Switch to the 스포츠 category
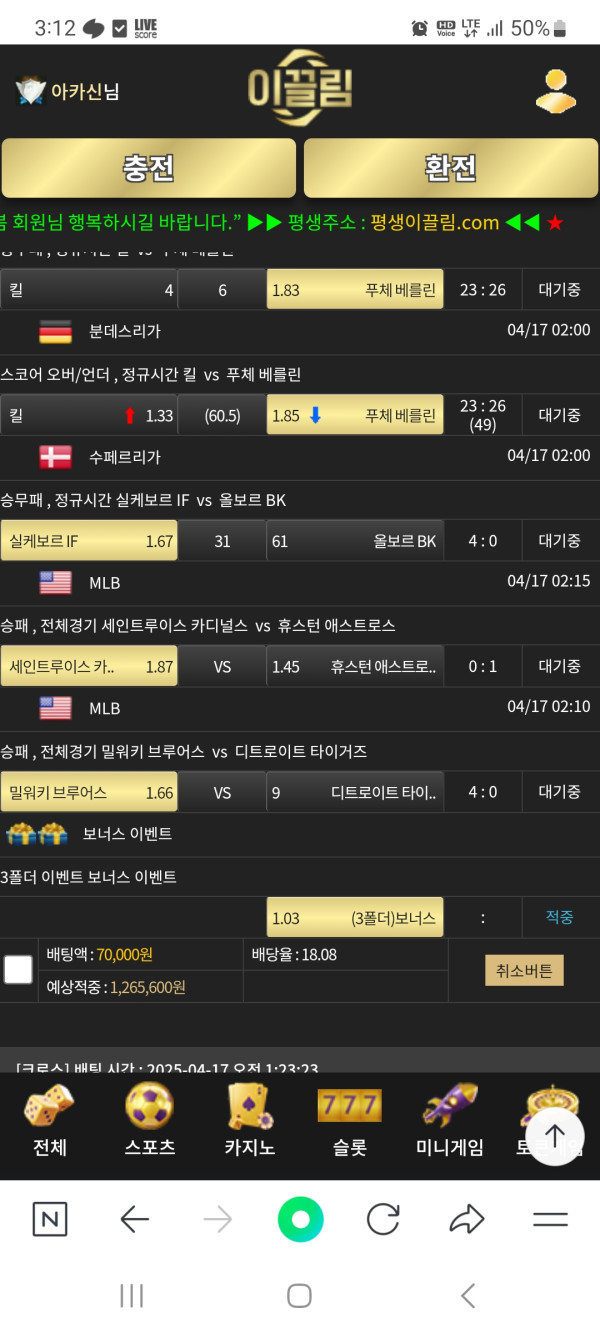600x1333 pixels. (x=149, y=1122)
